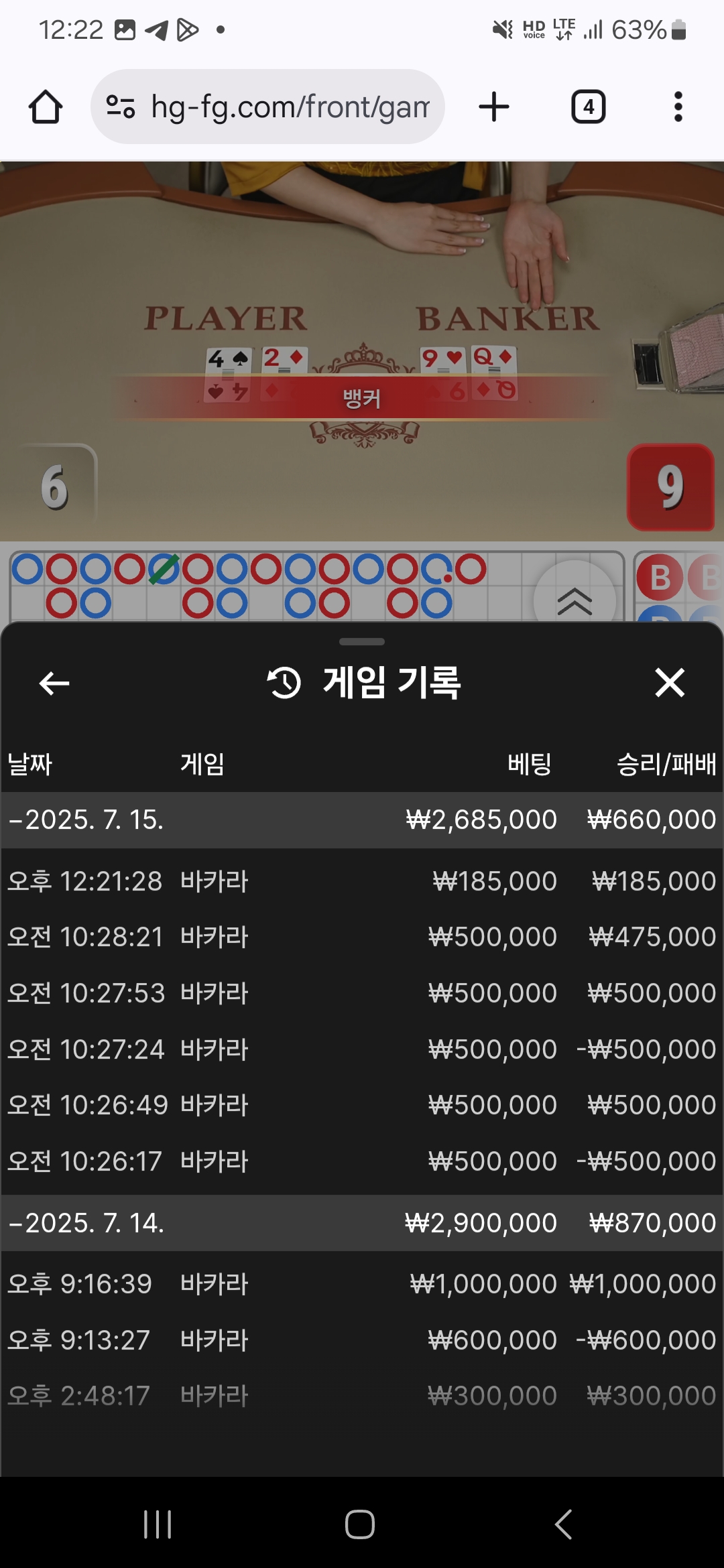Image resolution: width=724 pixels, height=1568 pixels.
Task: Go back from the game history panel
Action: pyautogui.click(x=54, y=683)
